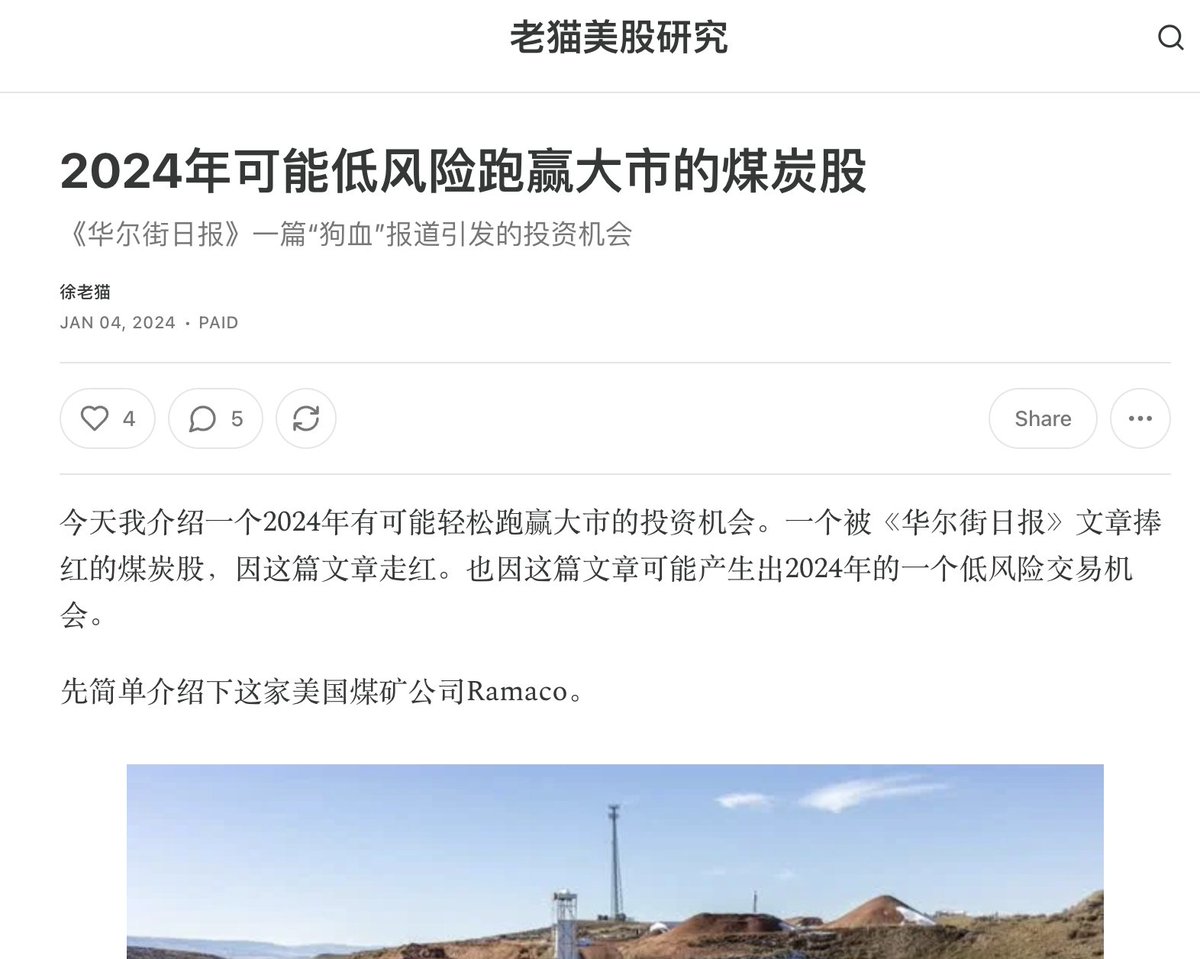
Task: Open the three-dot more options menu
Action: [1140, 418]
